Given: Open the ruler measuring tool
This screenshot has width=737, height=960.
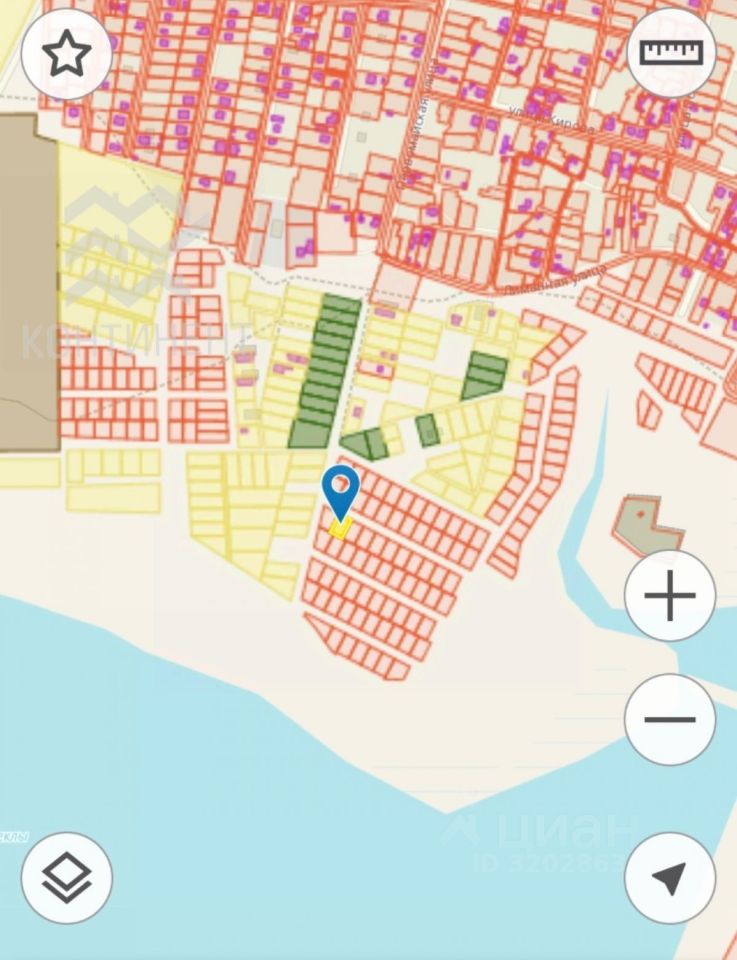Looking at the screenshot, I should pos(671,53).
